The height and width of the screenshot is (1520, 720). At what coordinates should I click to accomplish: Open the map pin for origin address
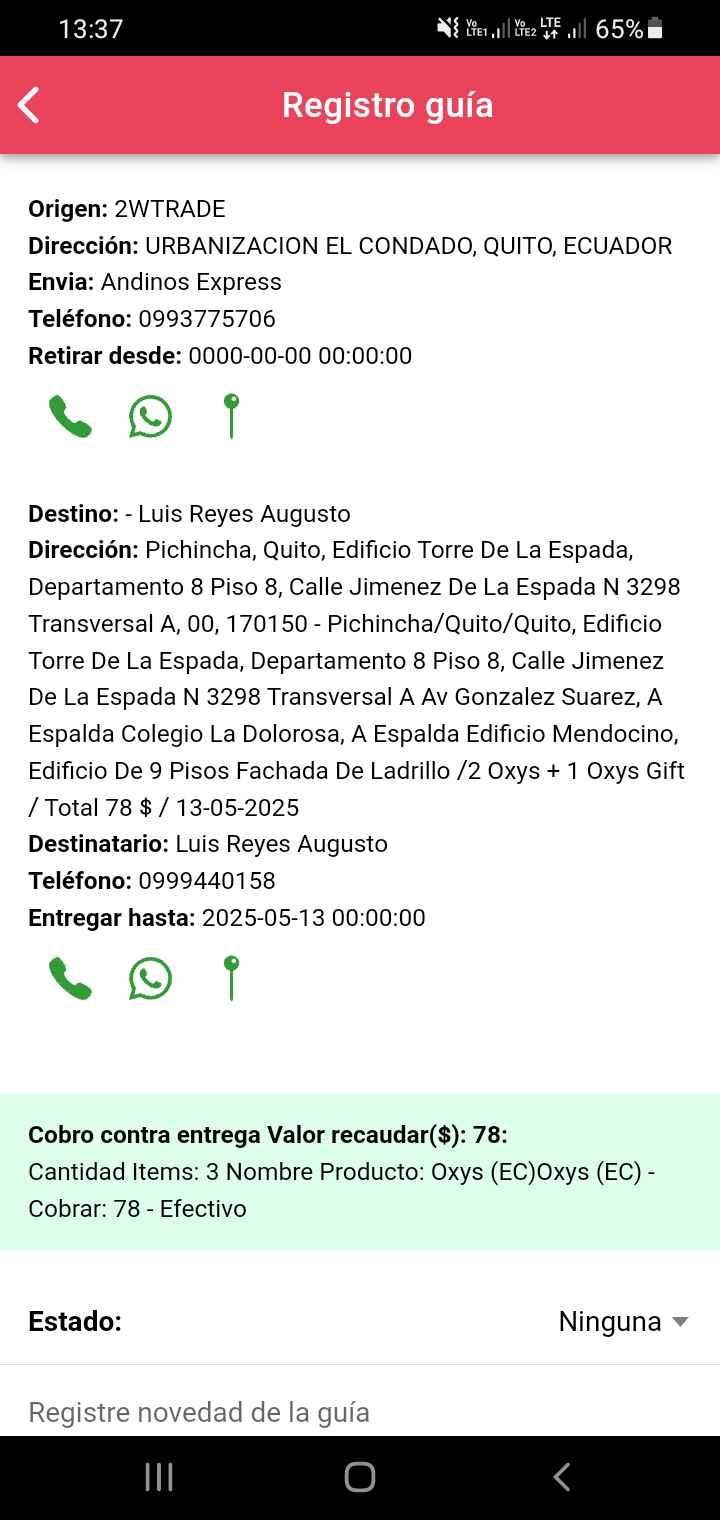click(231, 416)
